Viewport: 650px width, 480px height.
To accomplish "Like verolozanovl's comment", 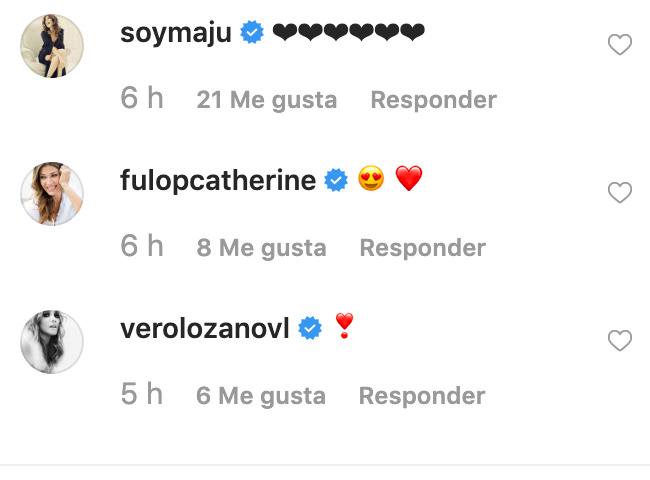I will click(620, 341).
